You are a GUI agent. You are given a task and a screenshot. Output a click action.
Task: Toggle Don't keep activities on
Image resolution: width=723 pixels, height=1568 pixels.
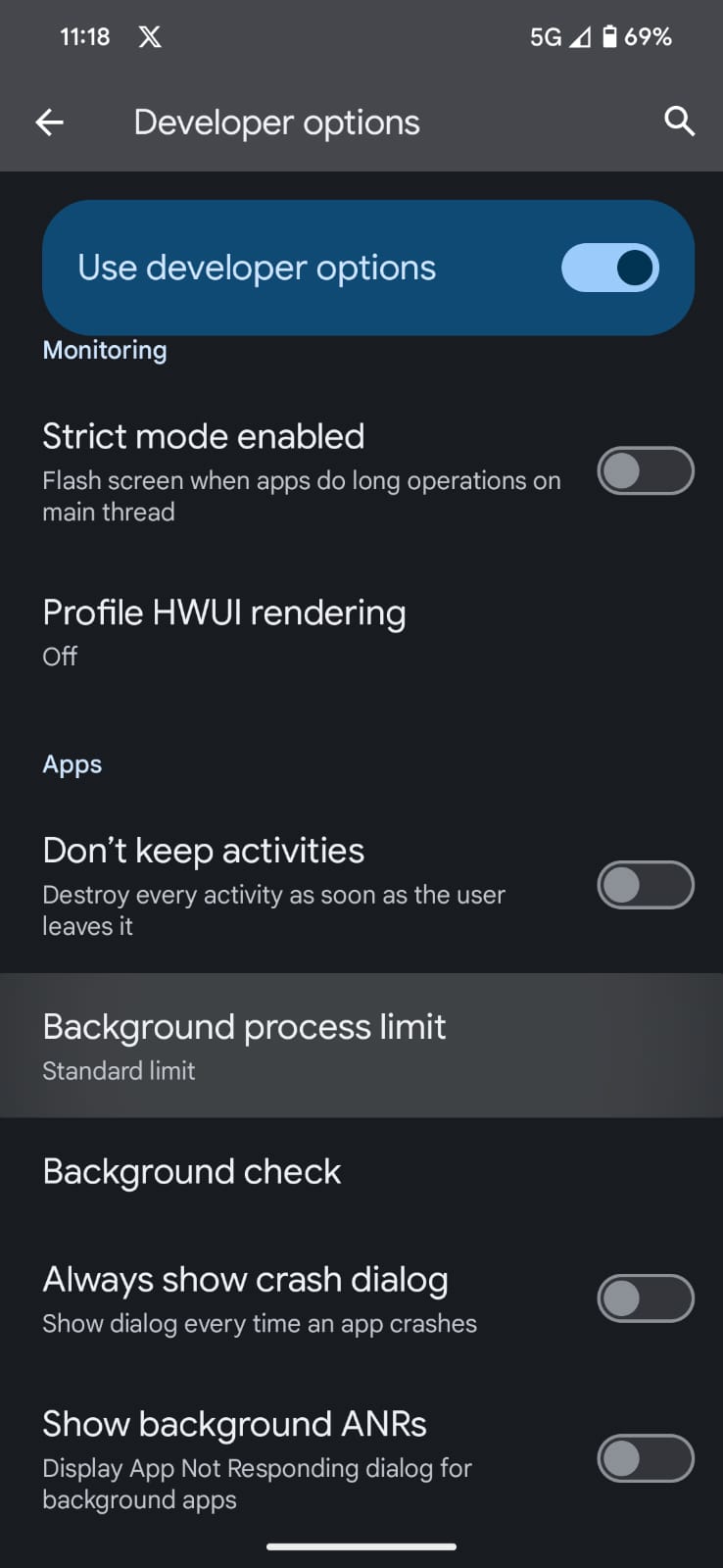click(645, 885)
